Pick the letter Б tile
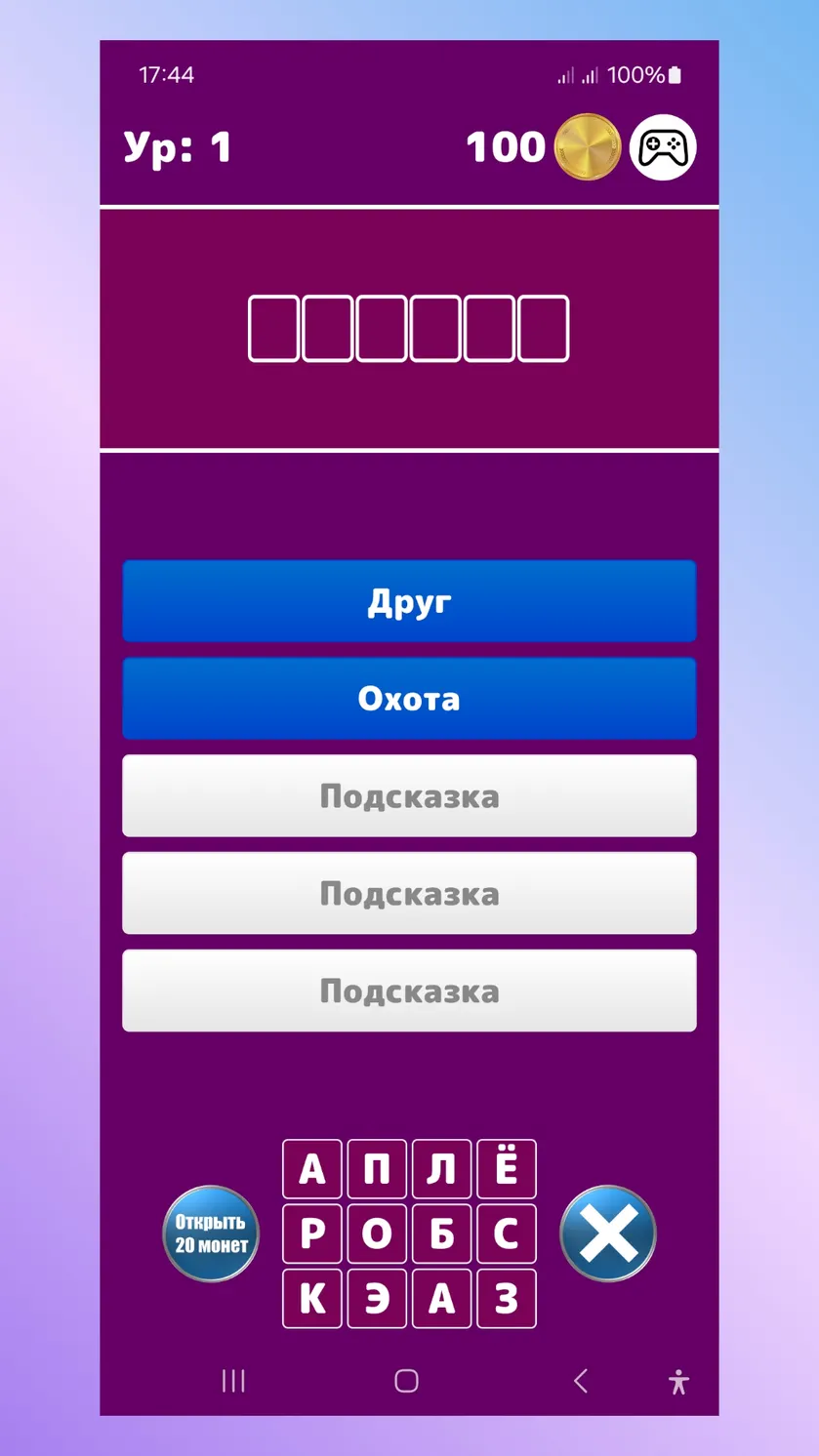 click(441, 1234)
